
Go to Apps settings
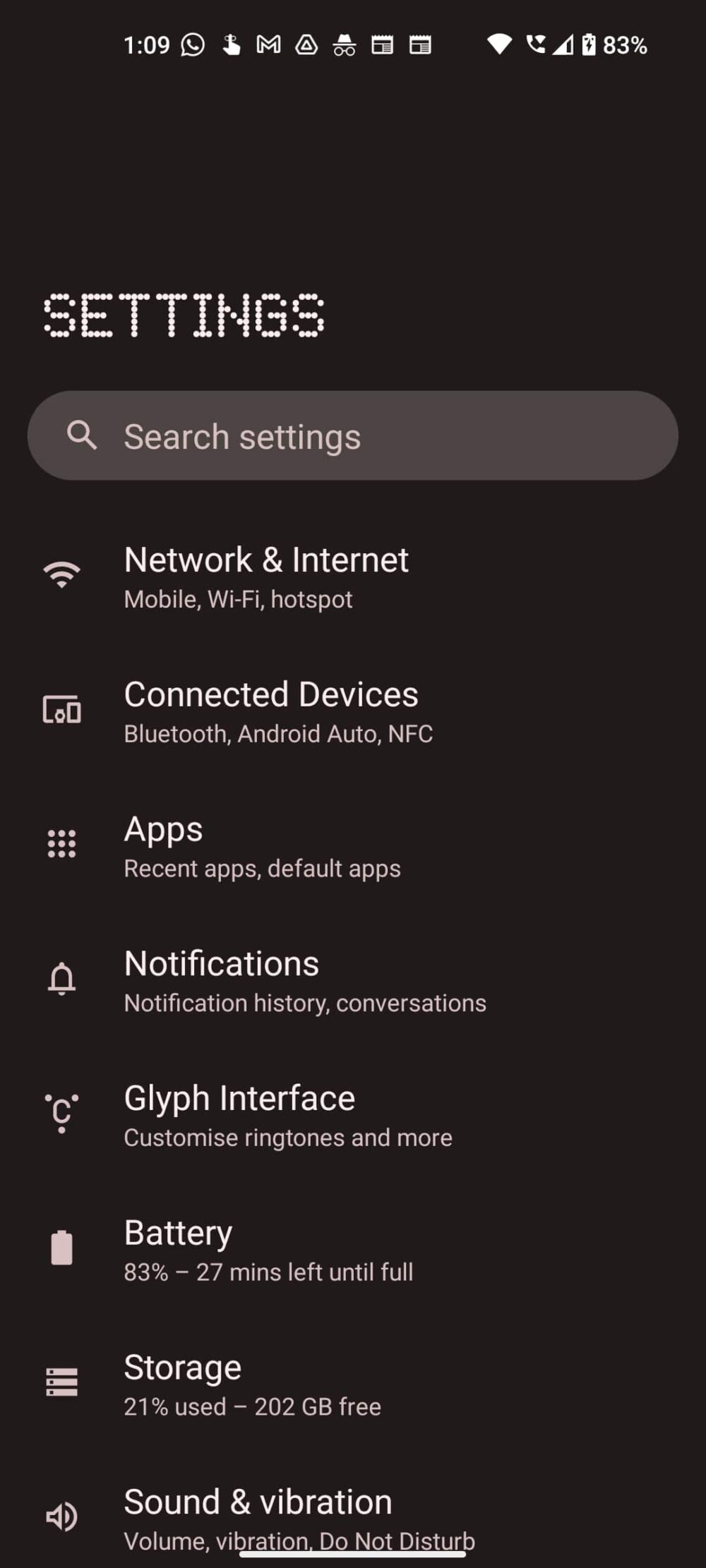[353, 846]
